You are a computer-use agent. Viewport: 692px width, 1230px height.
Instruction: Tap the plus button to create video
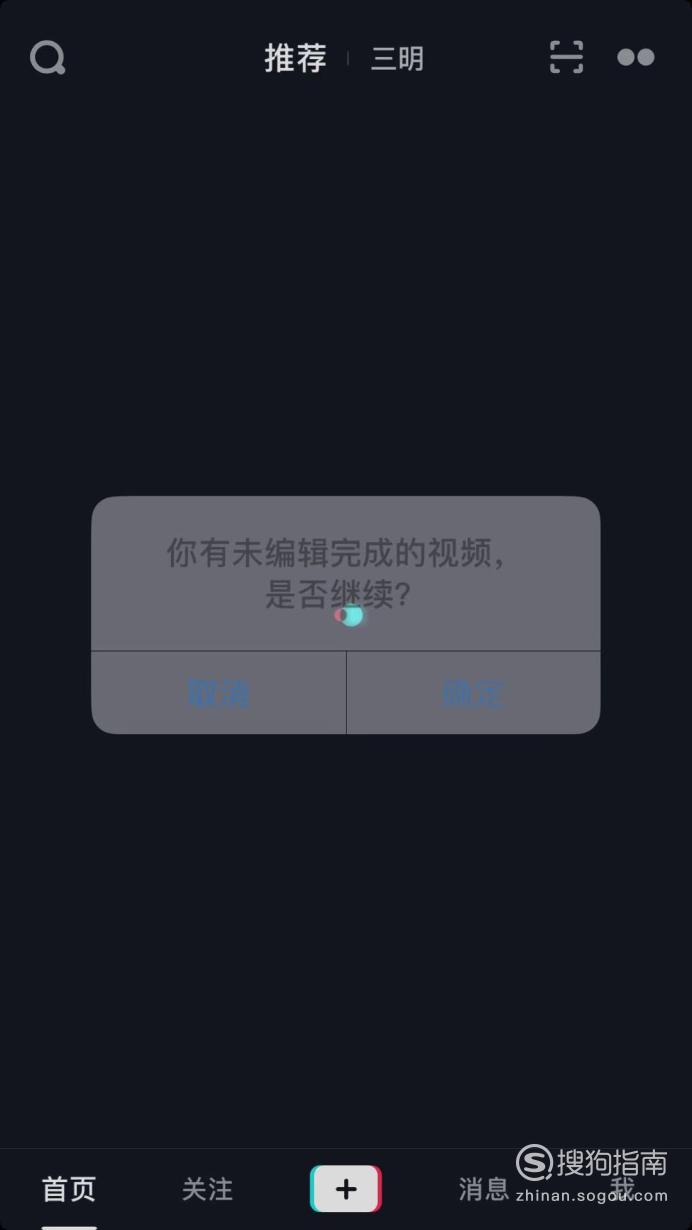[346, 1189]
